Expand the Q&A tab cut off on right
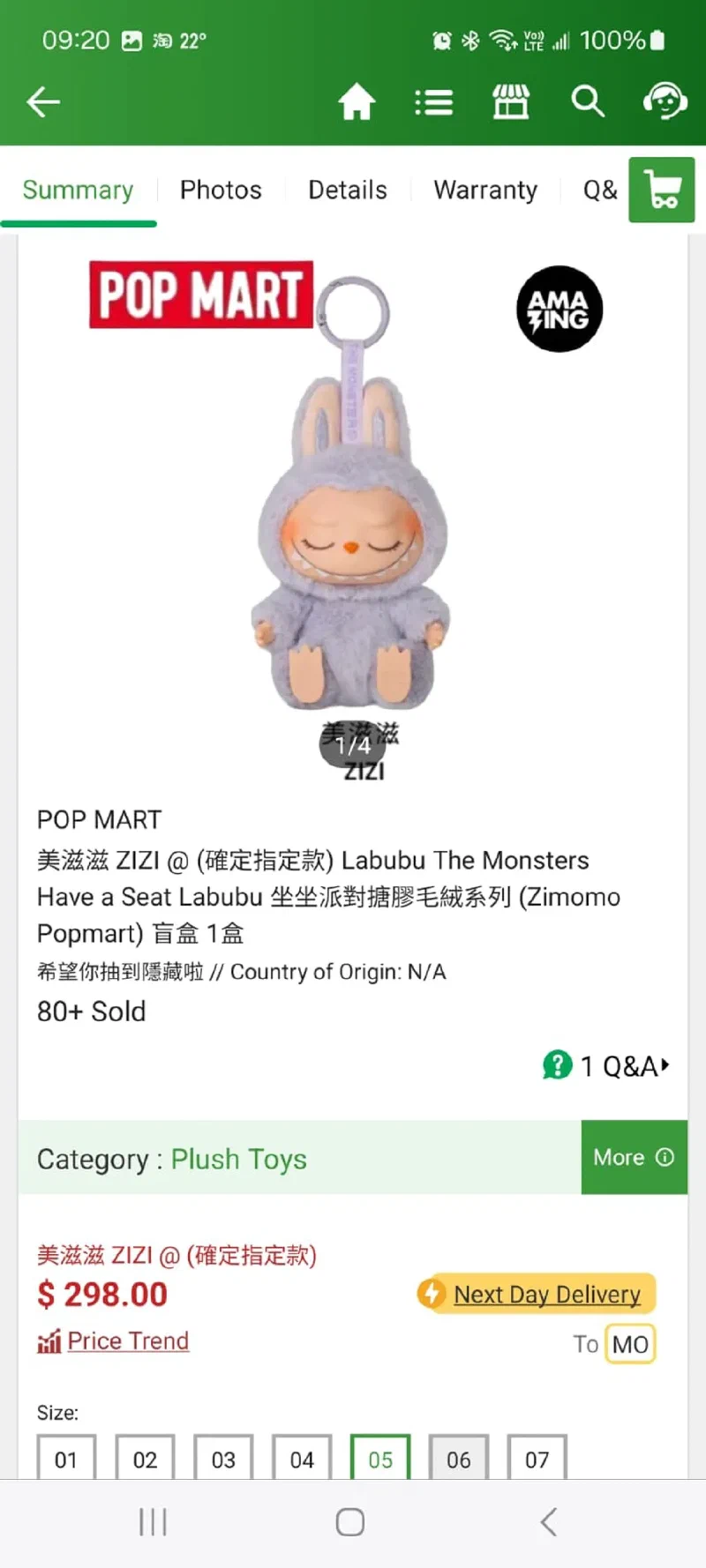 coord(600,190)
